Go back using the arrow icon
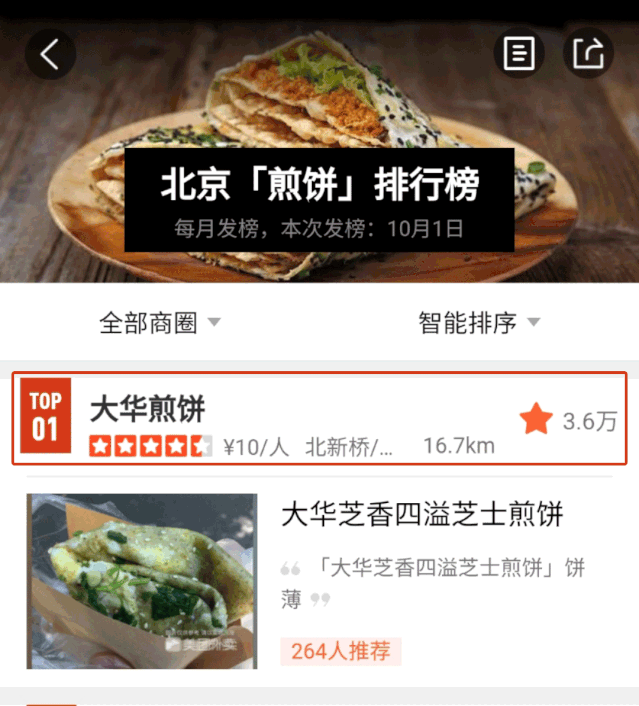 coord(50,54)
